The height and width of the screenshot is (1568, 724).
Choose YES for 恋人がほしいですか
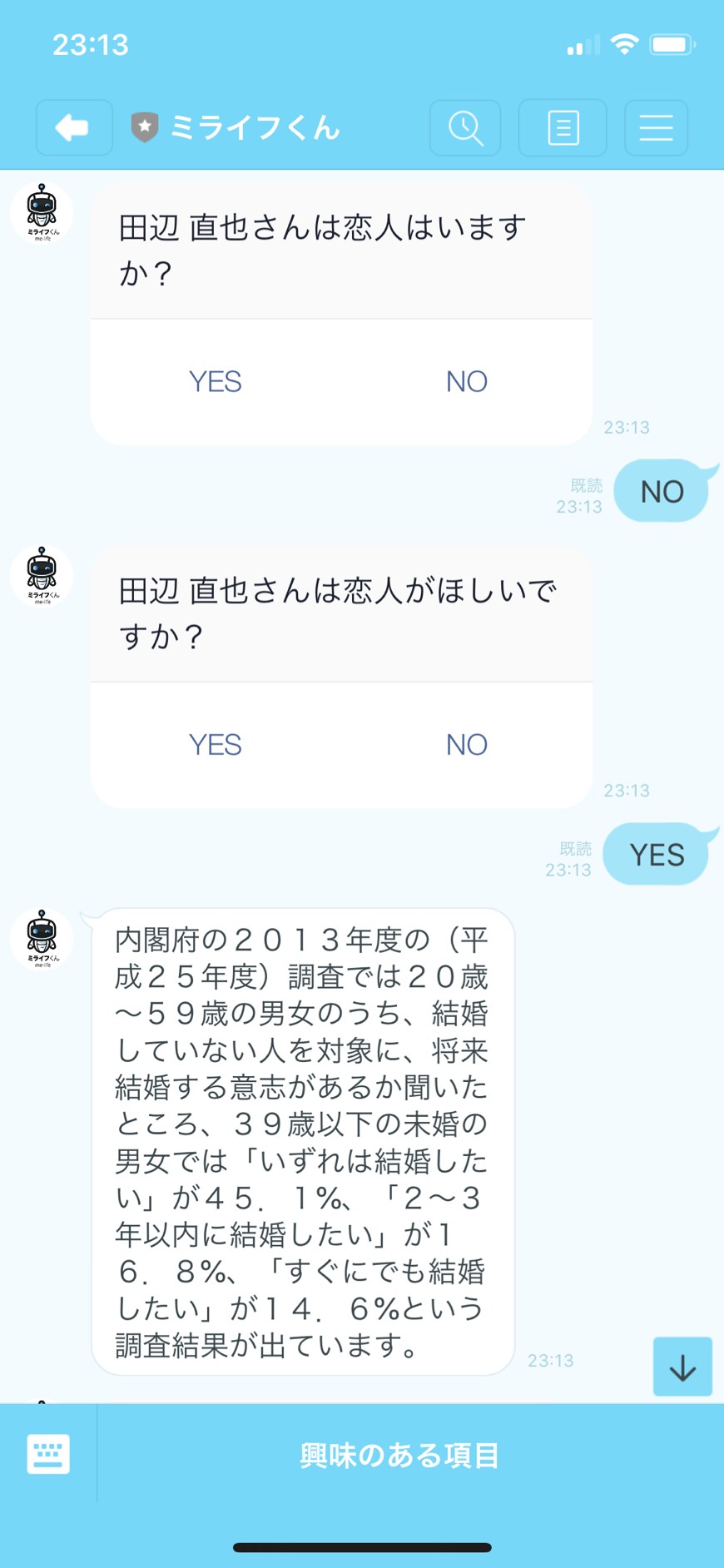(x=216, y=745)
